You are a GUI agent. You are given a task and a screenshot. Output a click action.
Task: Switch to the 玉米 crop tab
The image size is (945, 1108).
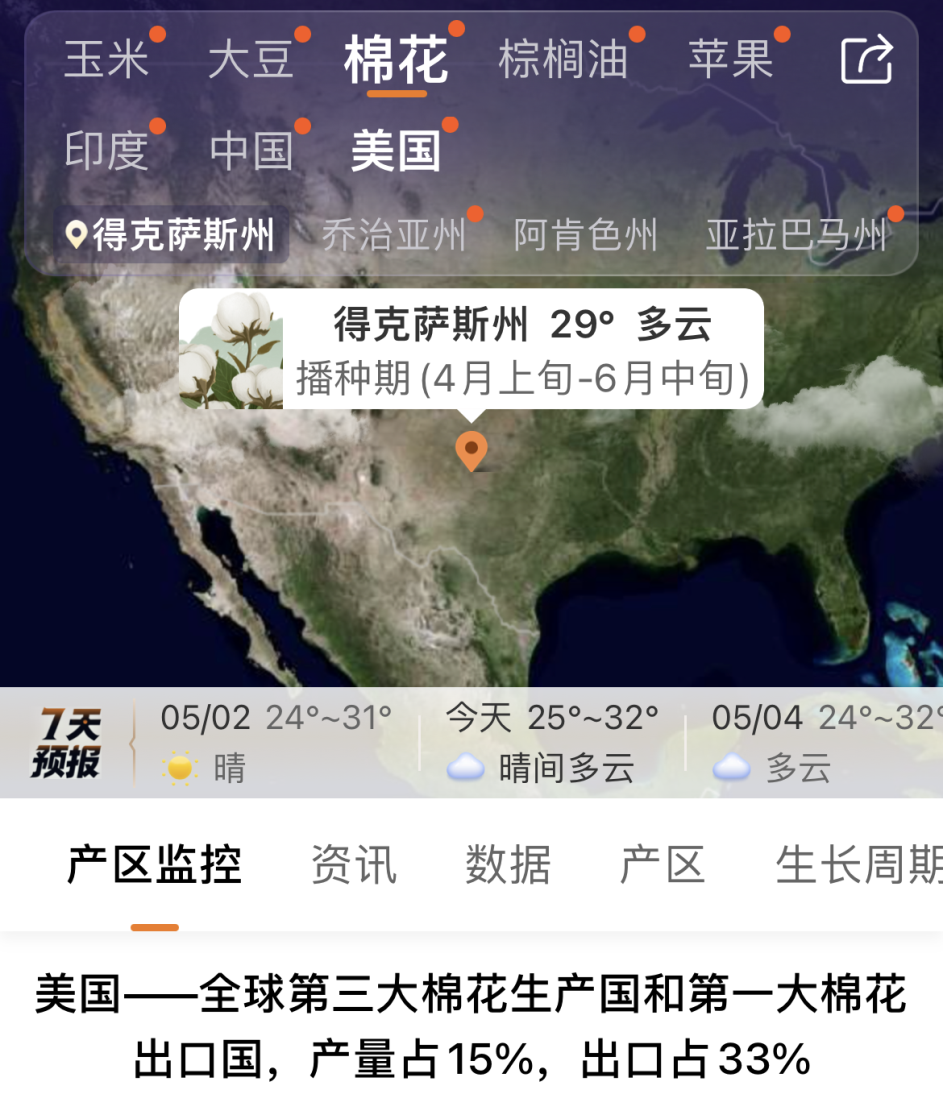106,59
